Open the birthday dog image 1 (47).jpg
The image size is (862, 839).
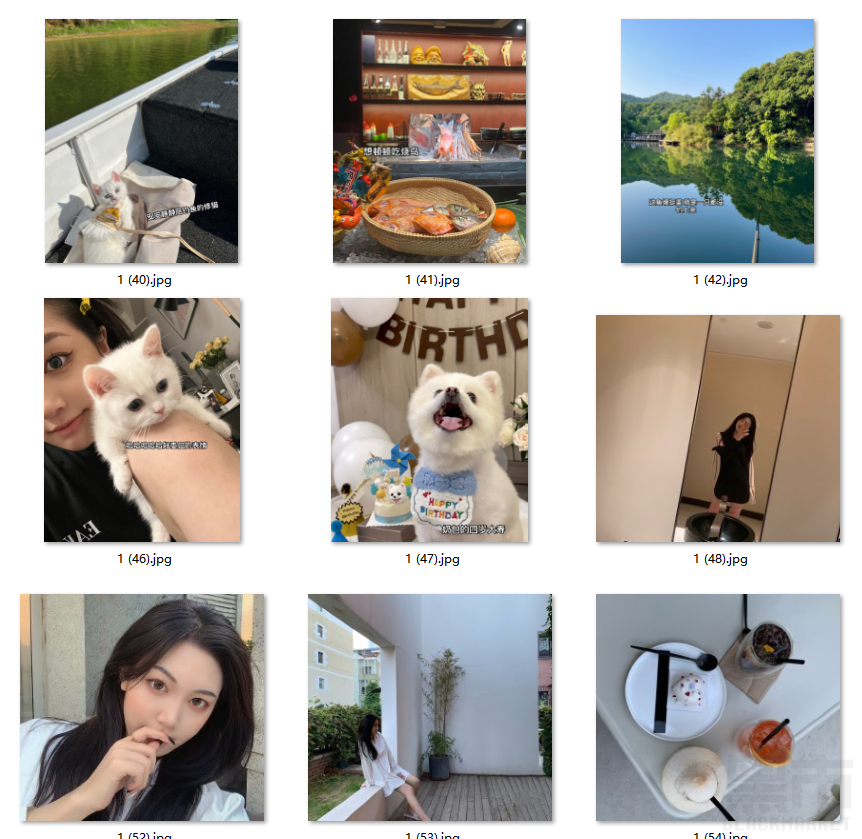tap(430, 420)
